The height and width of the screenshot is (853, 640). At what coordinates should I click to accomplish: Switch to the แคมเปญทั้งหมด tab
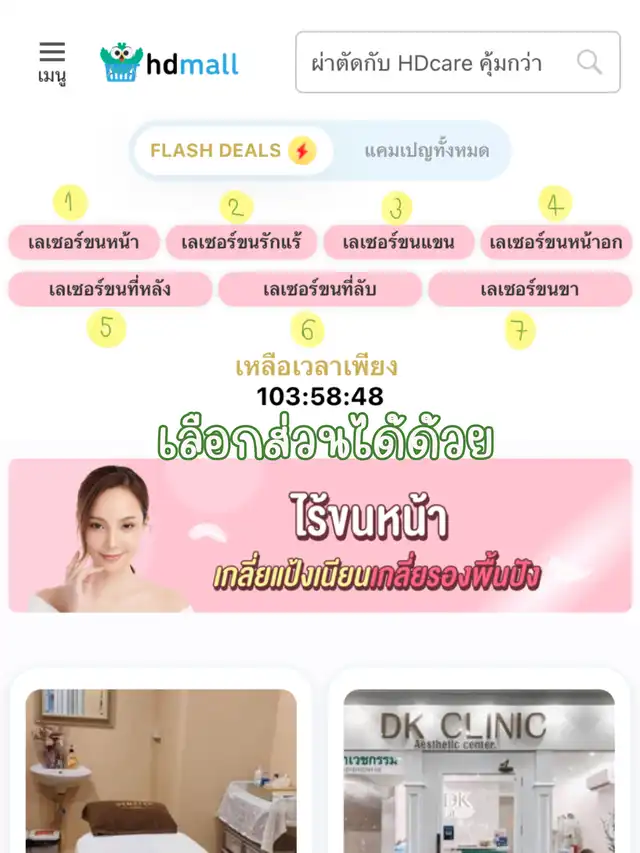coord(426,151)
